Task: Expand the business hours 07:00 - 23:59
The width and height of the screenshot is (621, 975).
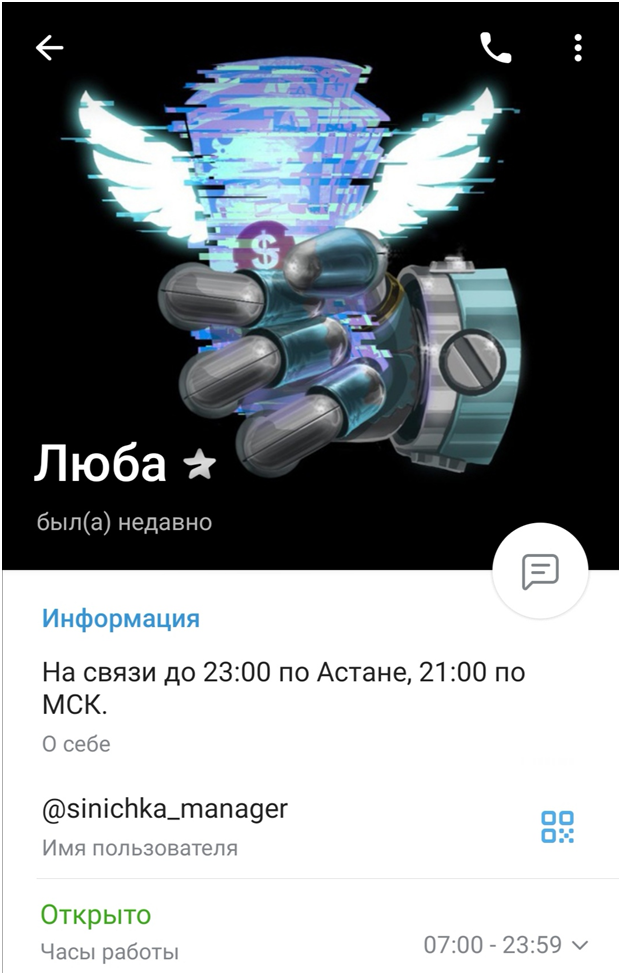Action: pyautogui.click(x=507, y=943)
